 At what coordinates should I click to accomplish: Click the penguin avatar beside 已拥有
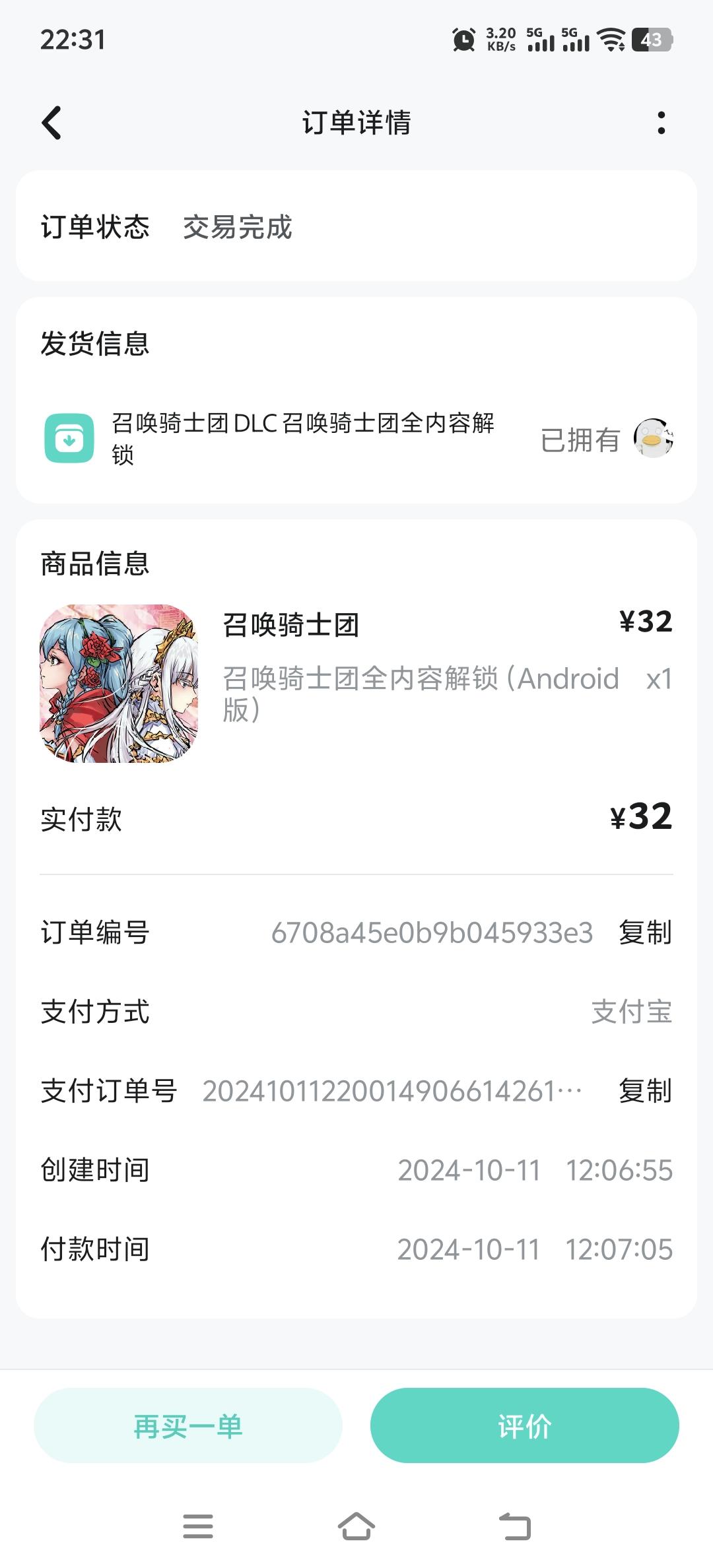pos(652,439)
